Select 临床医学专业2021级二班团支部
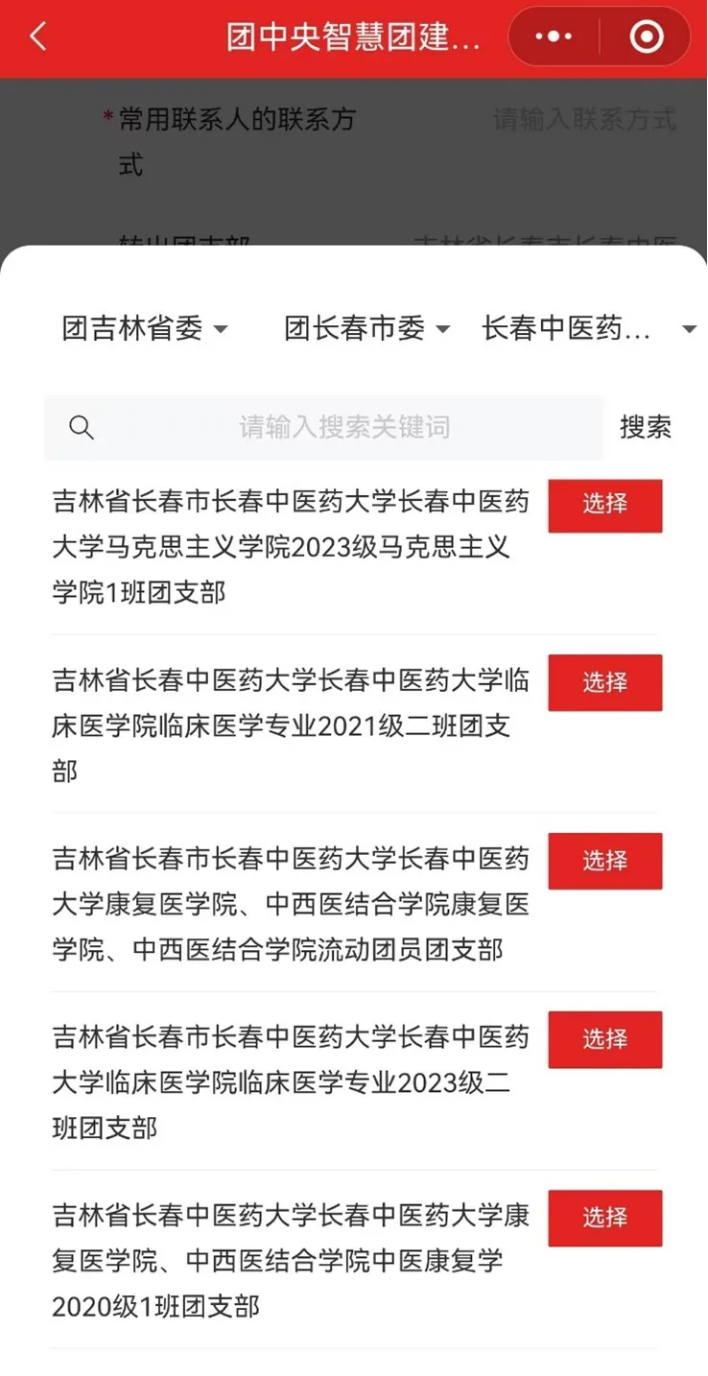Image resolution: width=708 pixels, height=1376 pixels. [x=604, y=683]
